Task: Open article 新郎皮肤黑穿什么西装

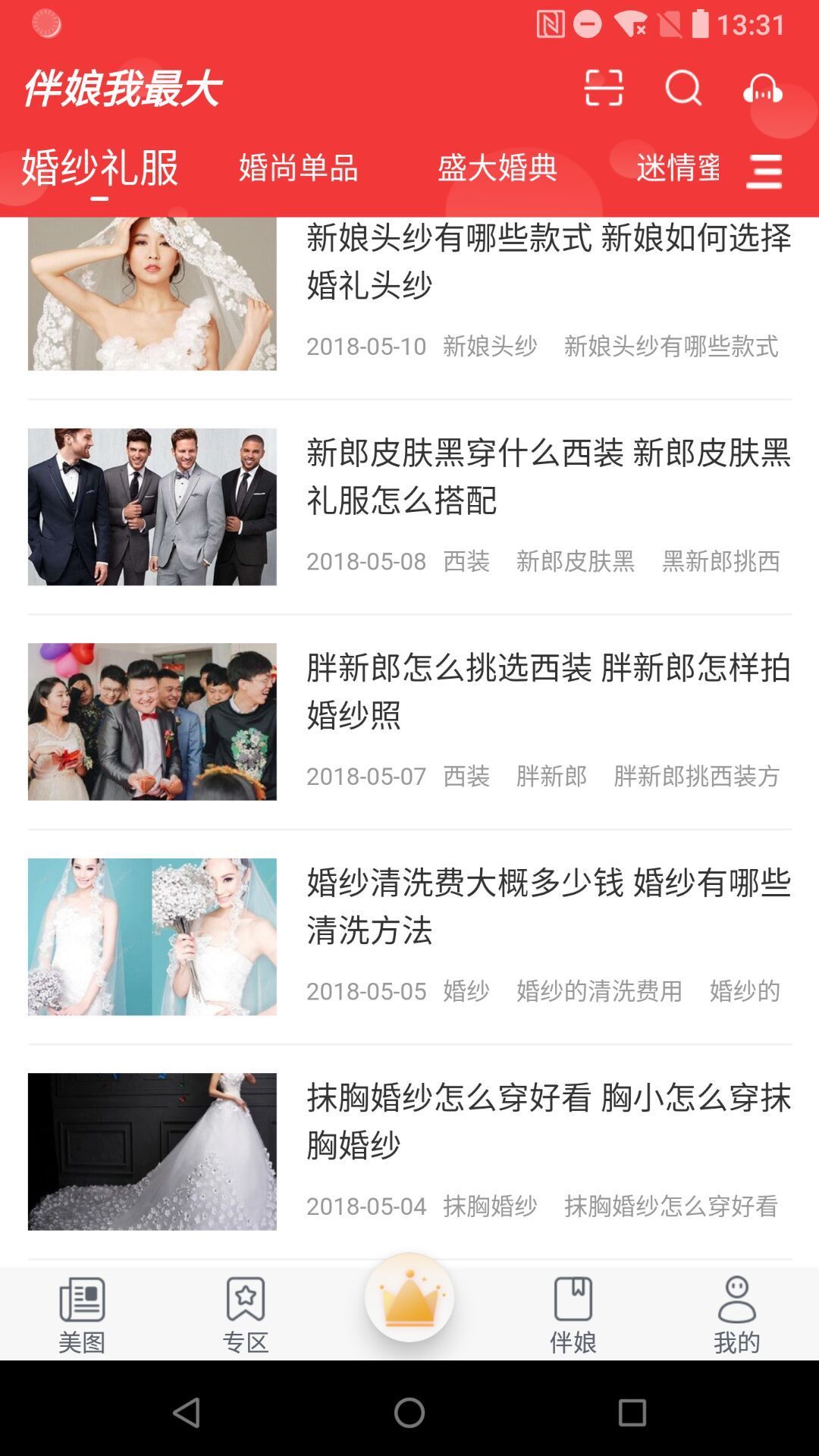Action: click(x=548, y=476)
